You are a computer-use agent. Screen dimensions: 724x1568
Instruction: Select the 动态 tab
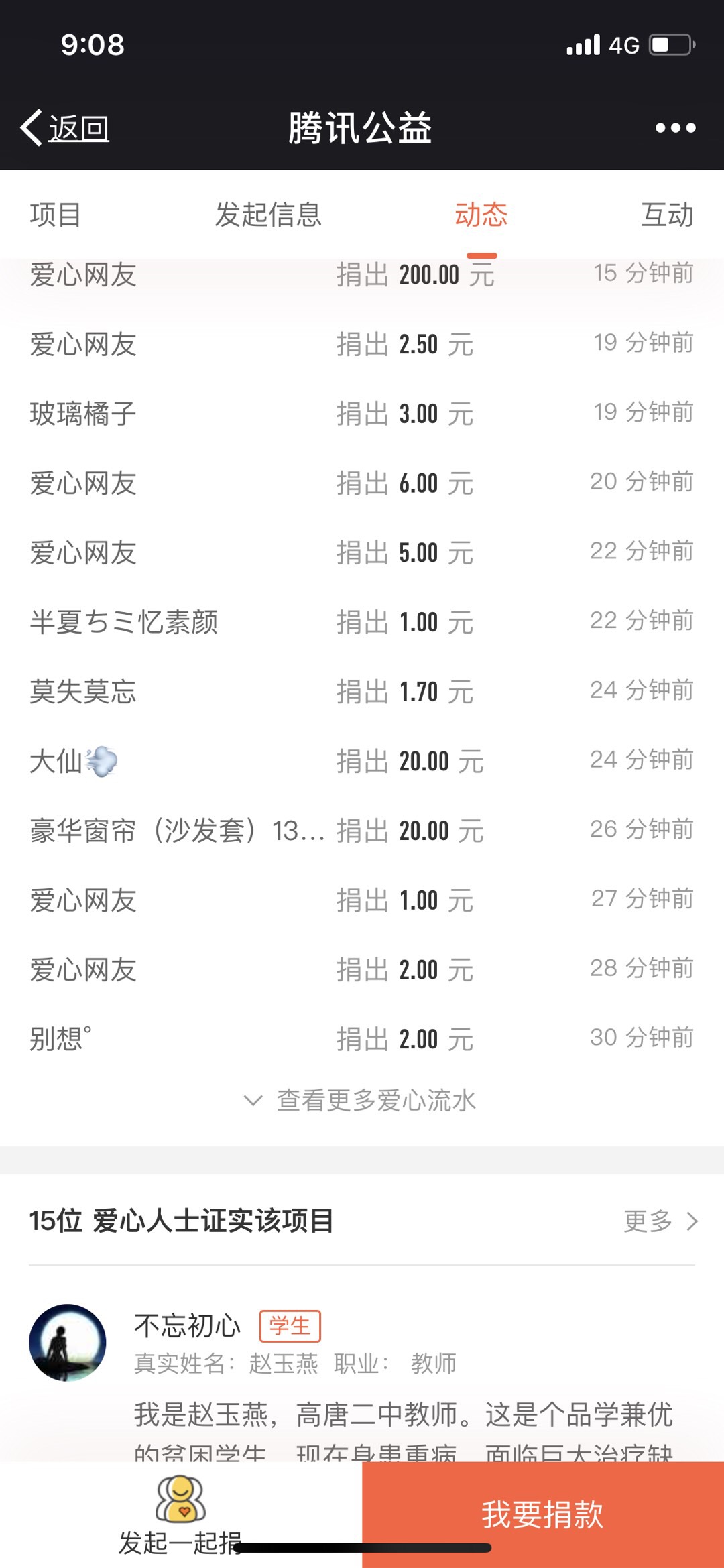point(481,215)
